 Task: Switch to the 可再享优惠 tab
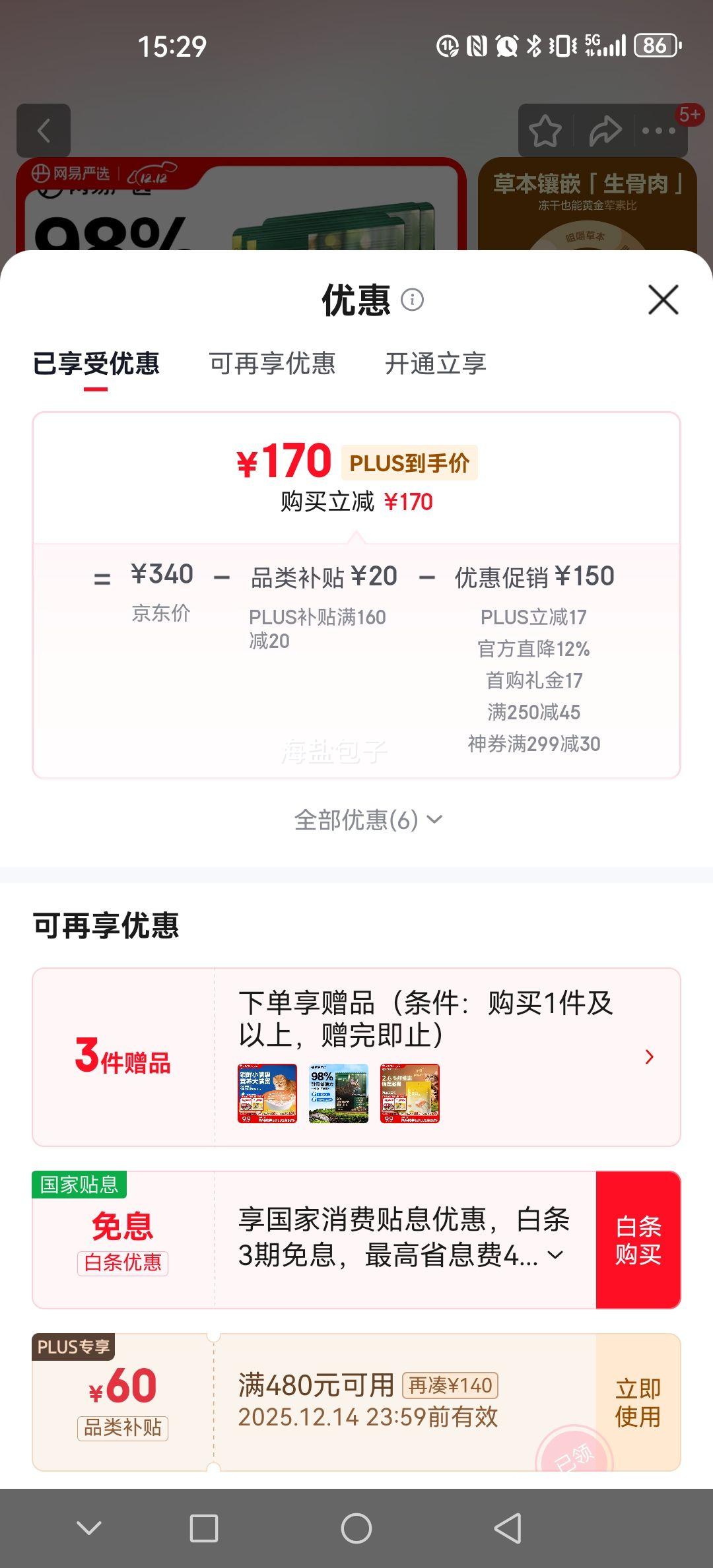click(271, 364)
